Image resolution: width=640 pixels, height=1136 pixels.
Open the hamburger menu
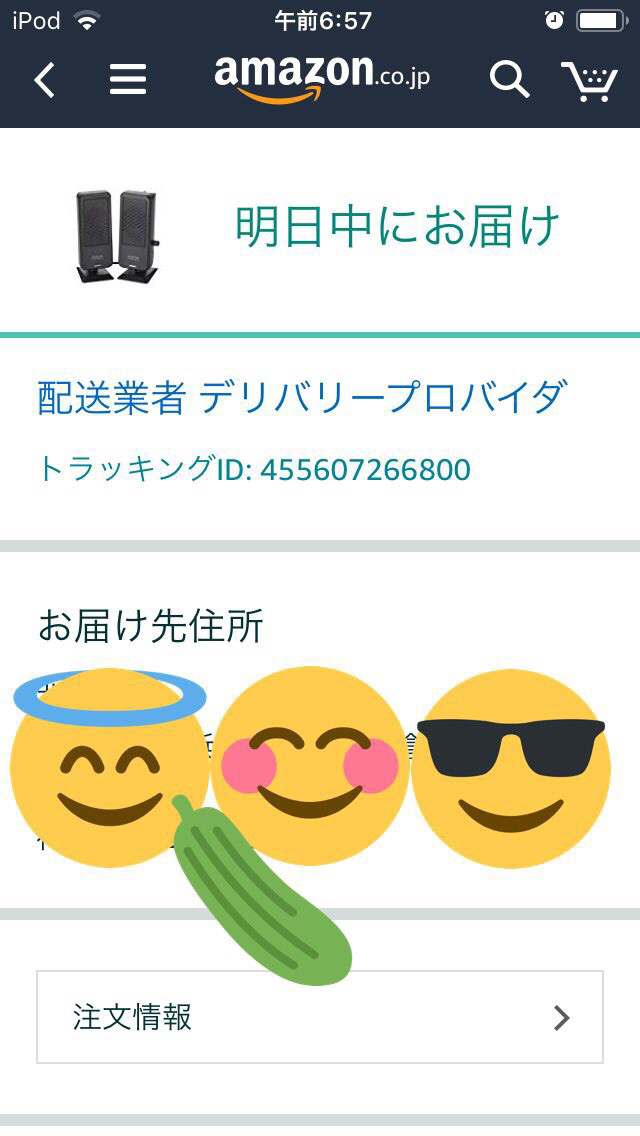coord(128,80)
